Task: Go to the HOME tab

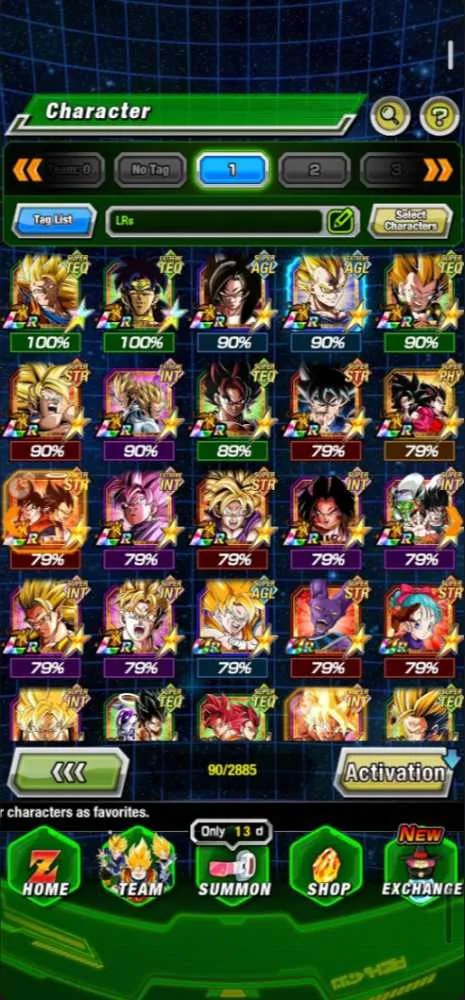Action: tap(44, 865)
